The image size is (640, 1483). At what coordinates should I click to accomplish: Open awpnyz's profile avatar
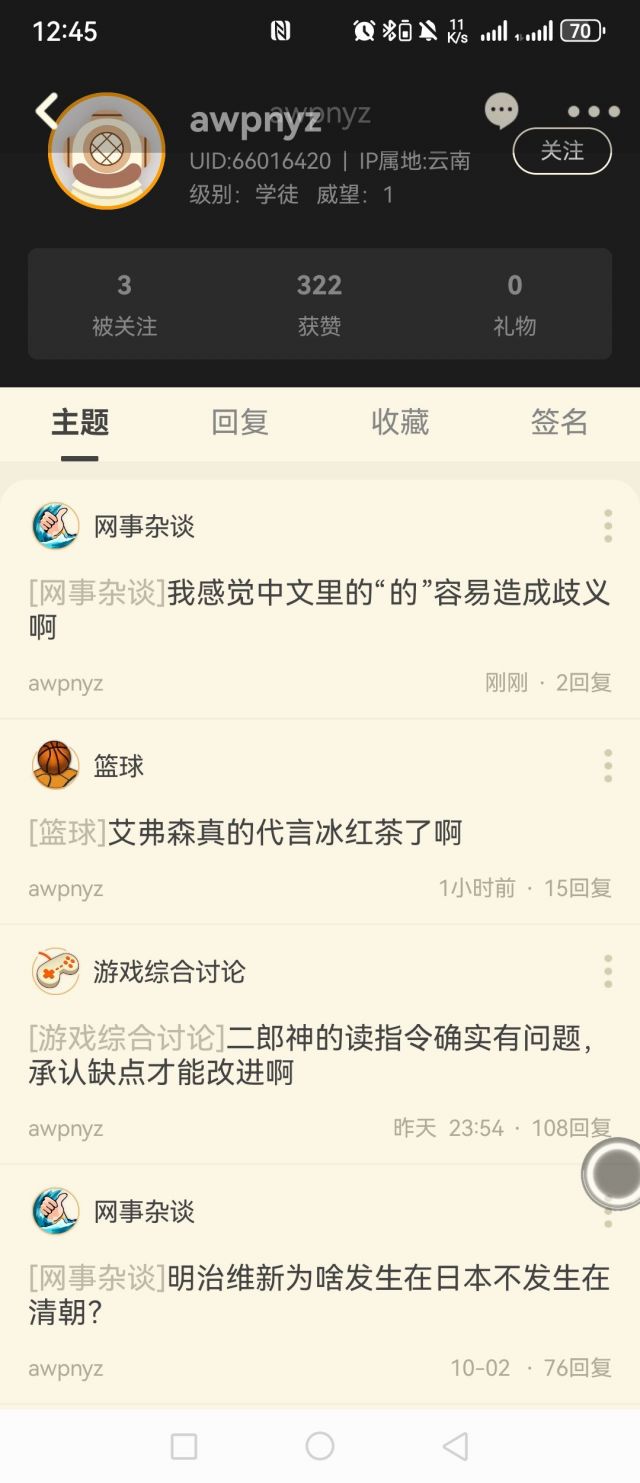pos(107,151)
